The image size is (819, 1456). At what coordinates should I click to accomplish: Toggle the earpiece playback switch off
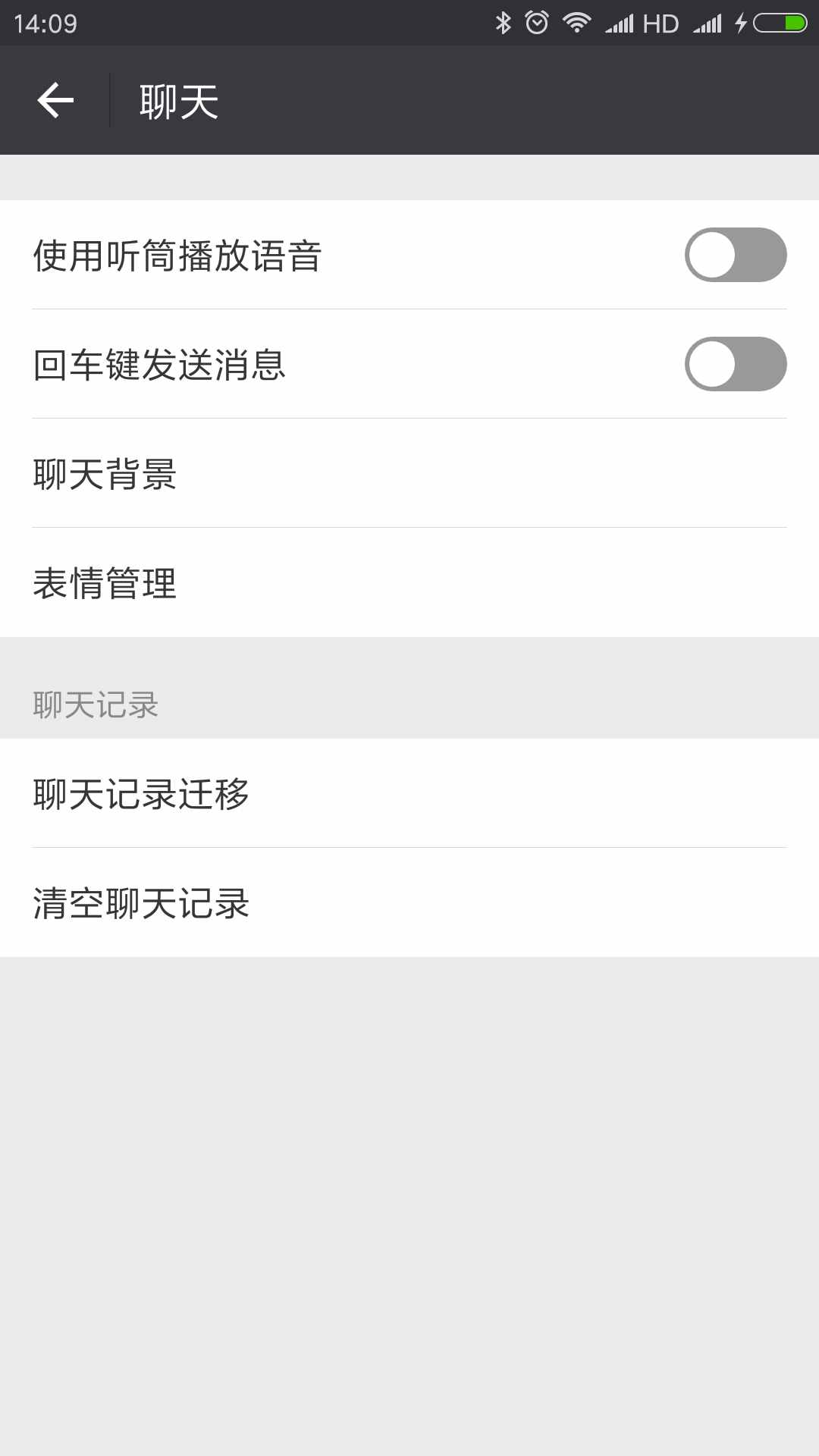point(736,256)
